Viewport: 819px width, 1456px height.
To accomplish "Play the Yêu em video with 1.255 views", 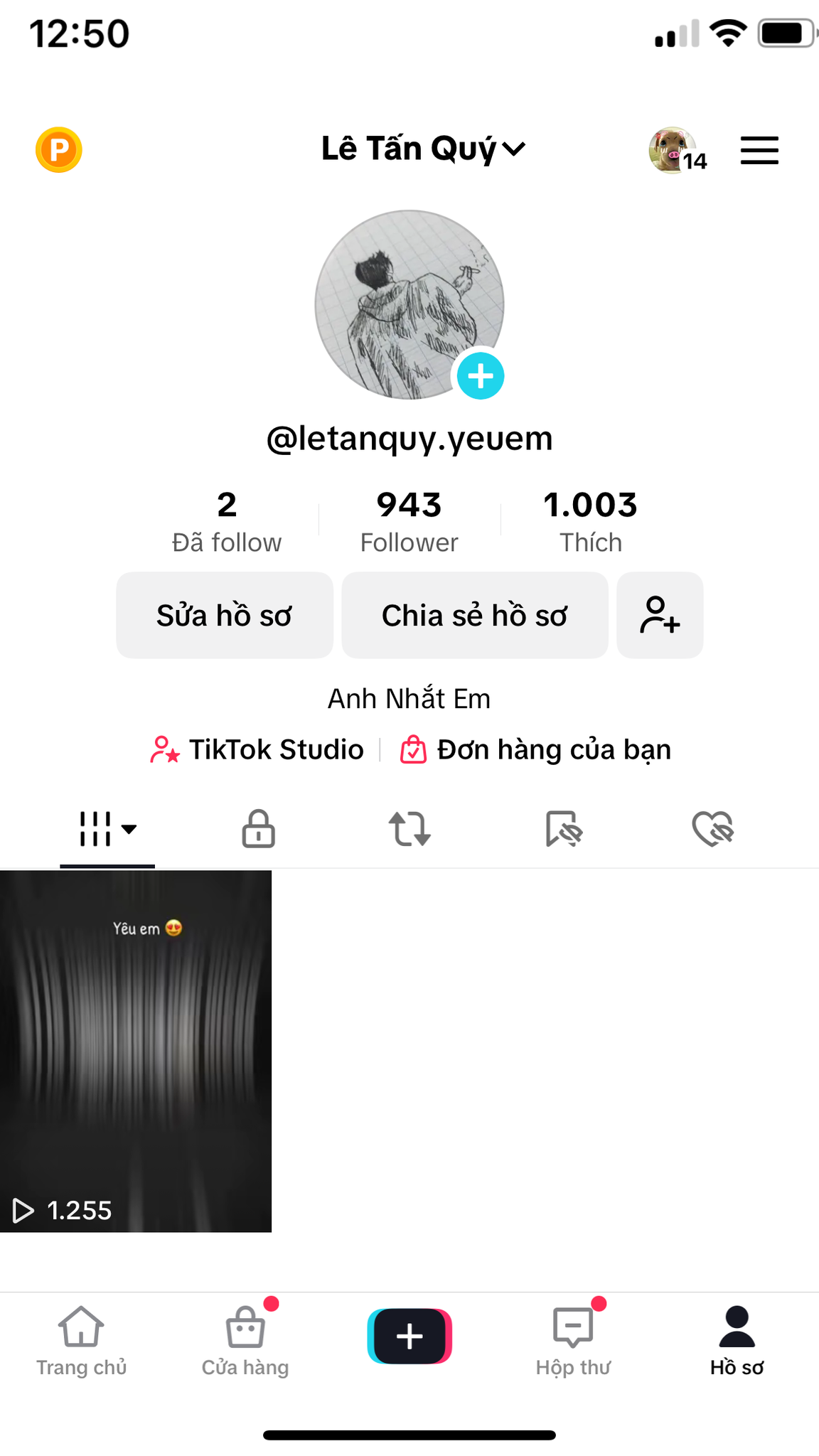I will pyautogui.click(x=136, y=1051).
